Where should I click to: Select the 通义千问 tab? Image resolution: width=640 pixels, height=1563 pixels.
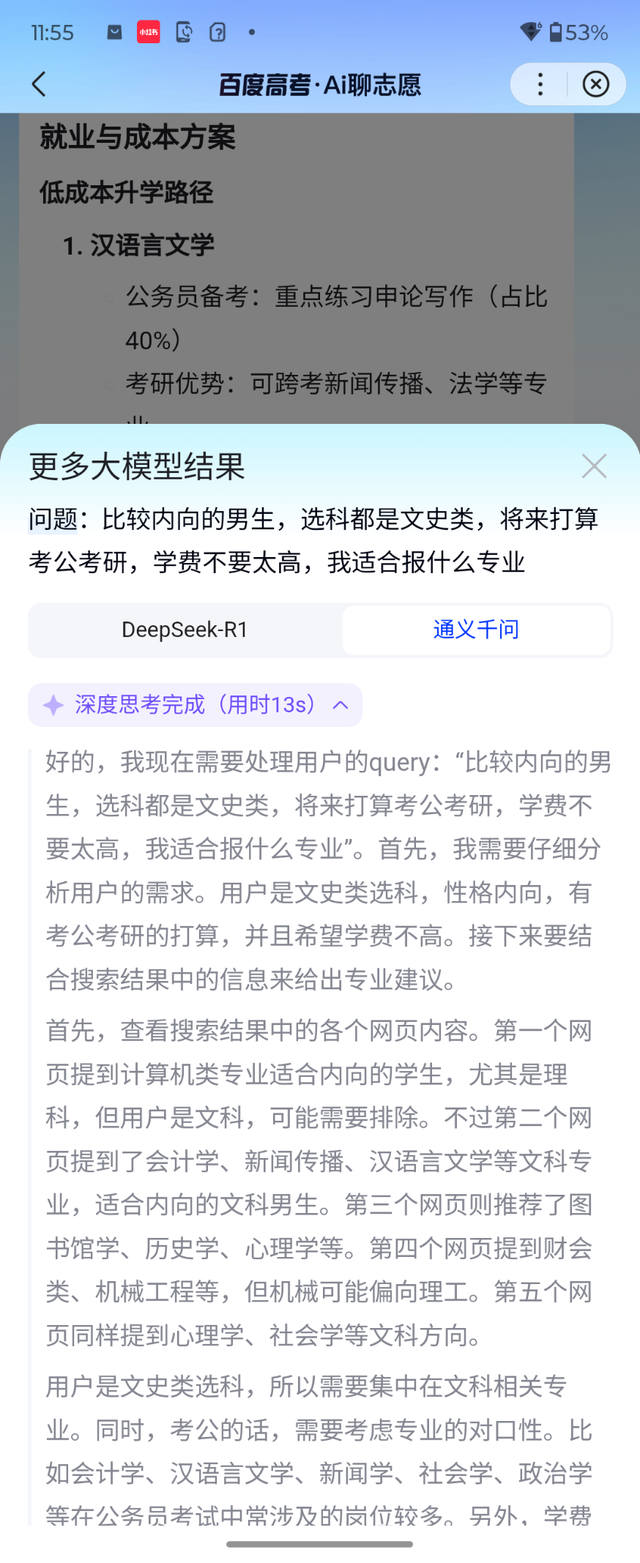(x=476, y=630)
